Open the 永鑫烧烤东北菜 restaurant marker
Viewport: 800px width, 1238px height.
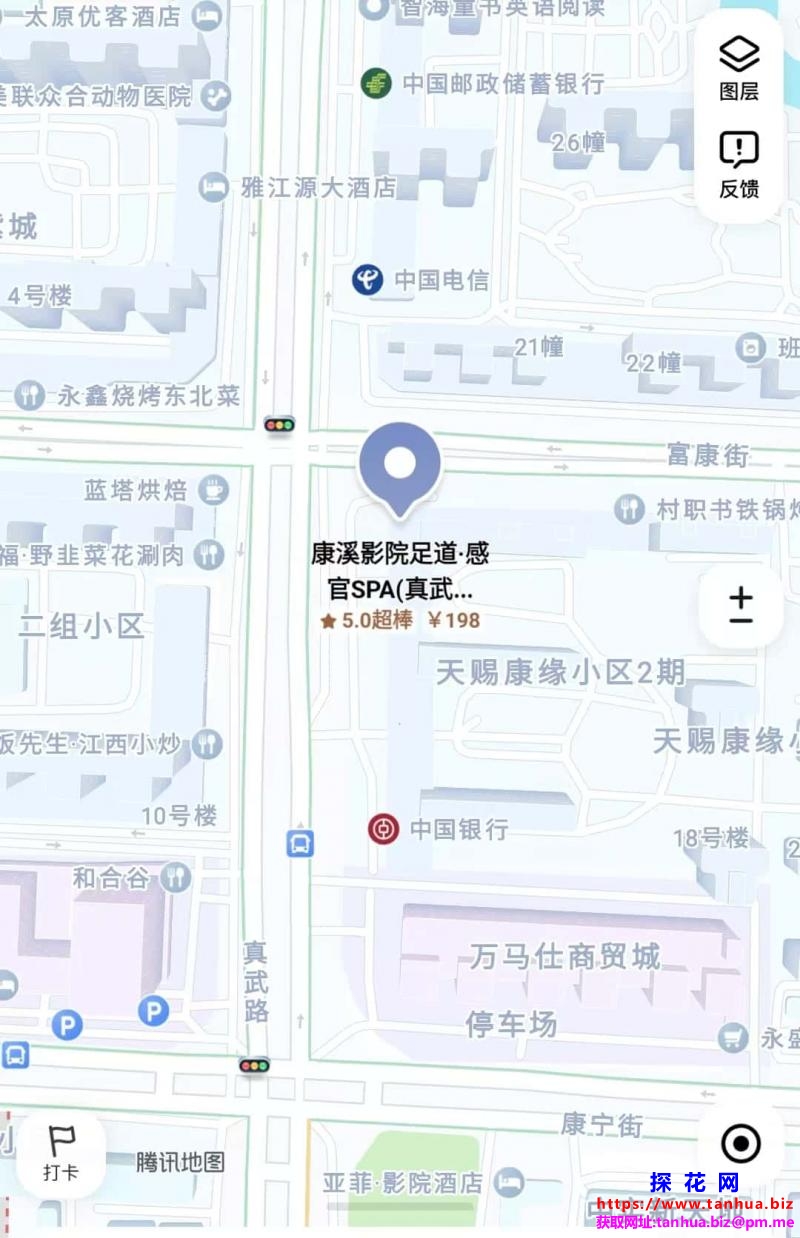coord(31,396)
